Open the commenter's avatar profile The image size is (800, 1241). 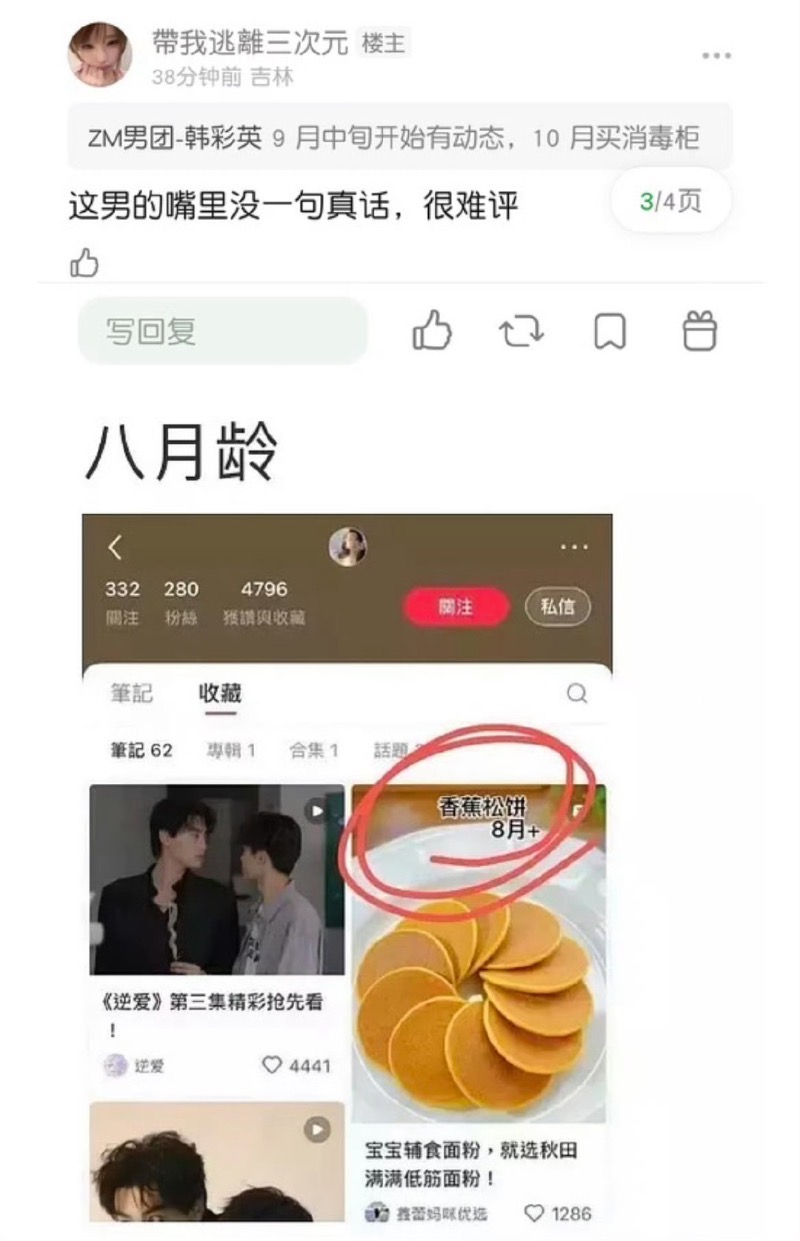[99, 55]
